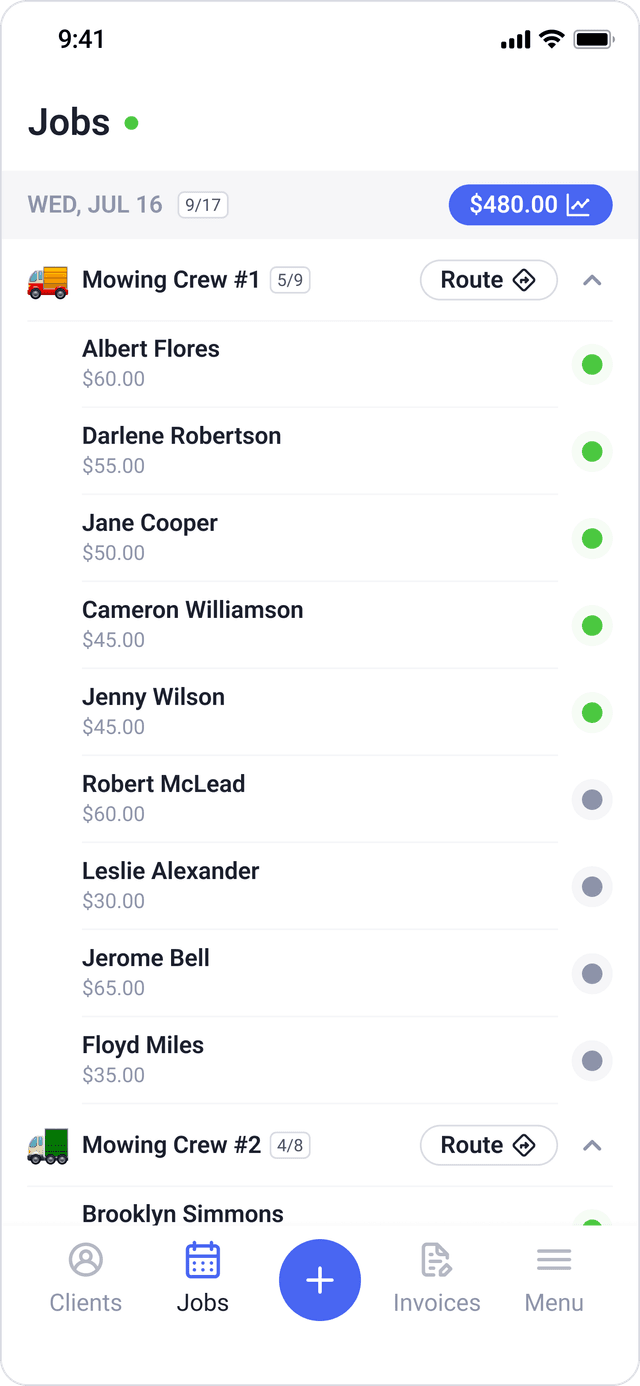Open Albert Flores job
Screen dimensions: 640x1386
[x=300, y=363]
